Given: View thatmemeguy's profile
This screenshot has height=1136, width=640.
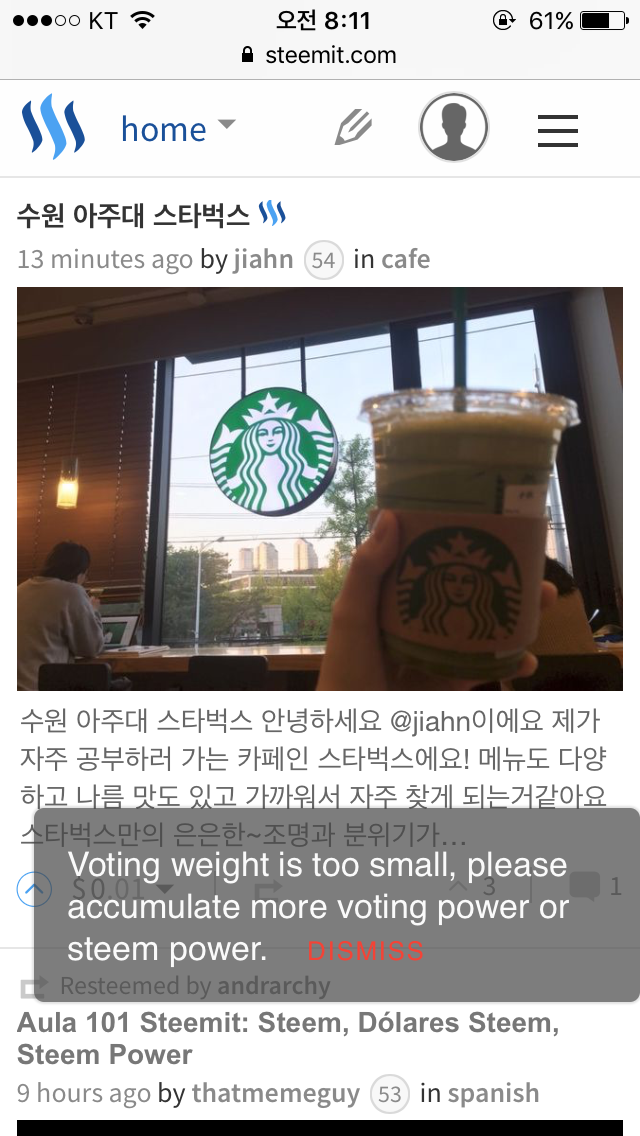Looking at the screenshot, I should (x=275, y=1093).
